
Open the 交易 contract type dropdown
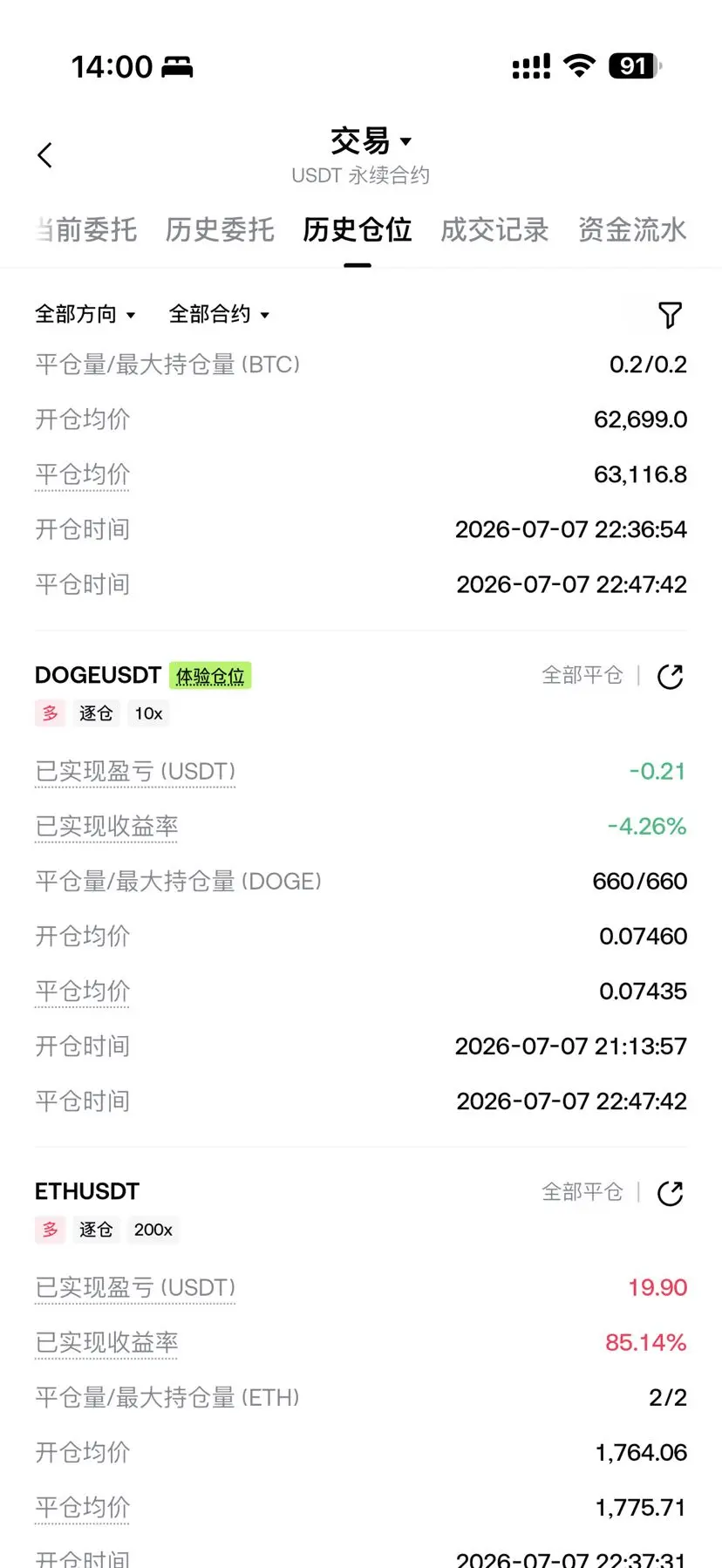click(371, 141)
